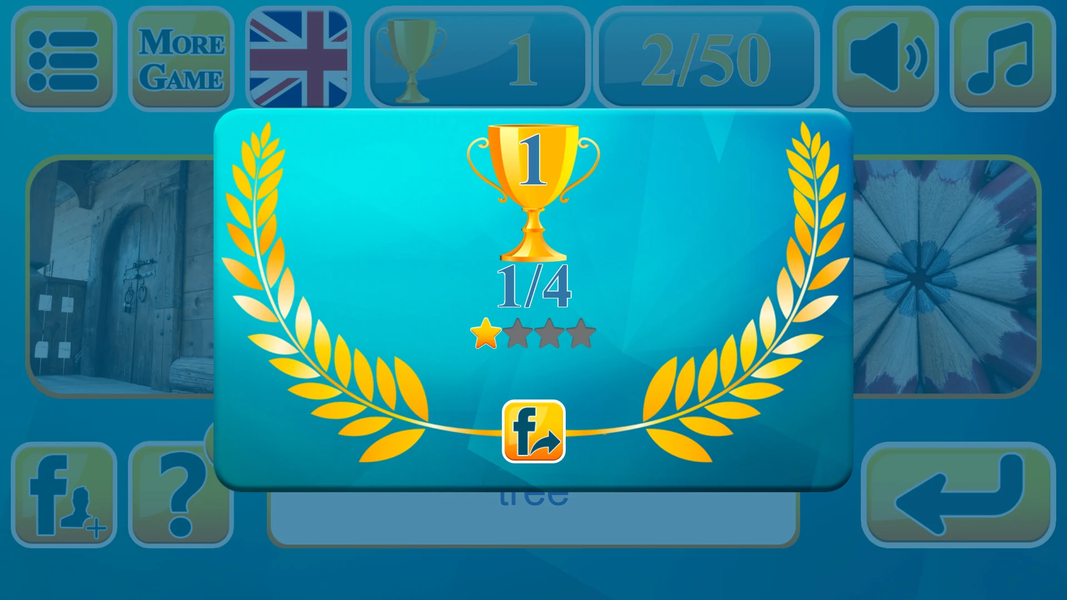Open the level list menu
Viewport: 1067px width, 600px height.
tap(64, 59)
